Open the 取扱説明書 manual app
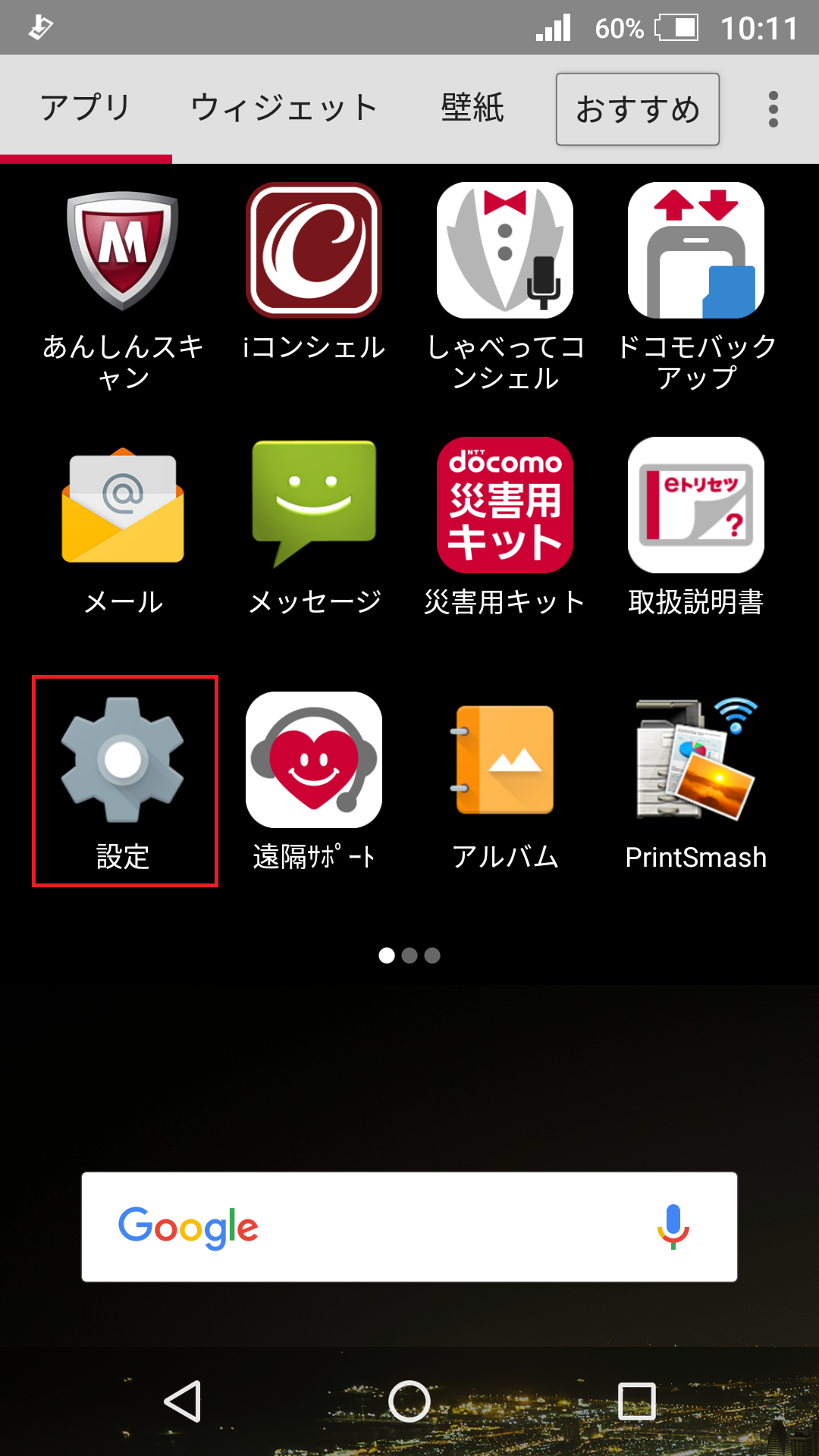Viewport: 819px width, 1456px height. (x=696, y=528)
